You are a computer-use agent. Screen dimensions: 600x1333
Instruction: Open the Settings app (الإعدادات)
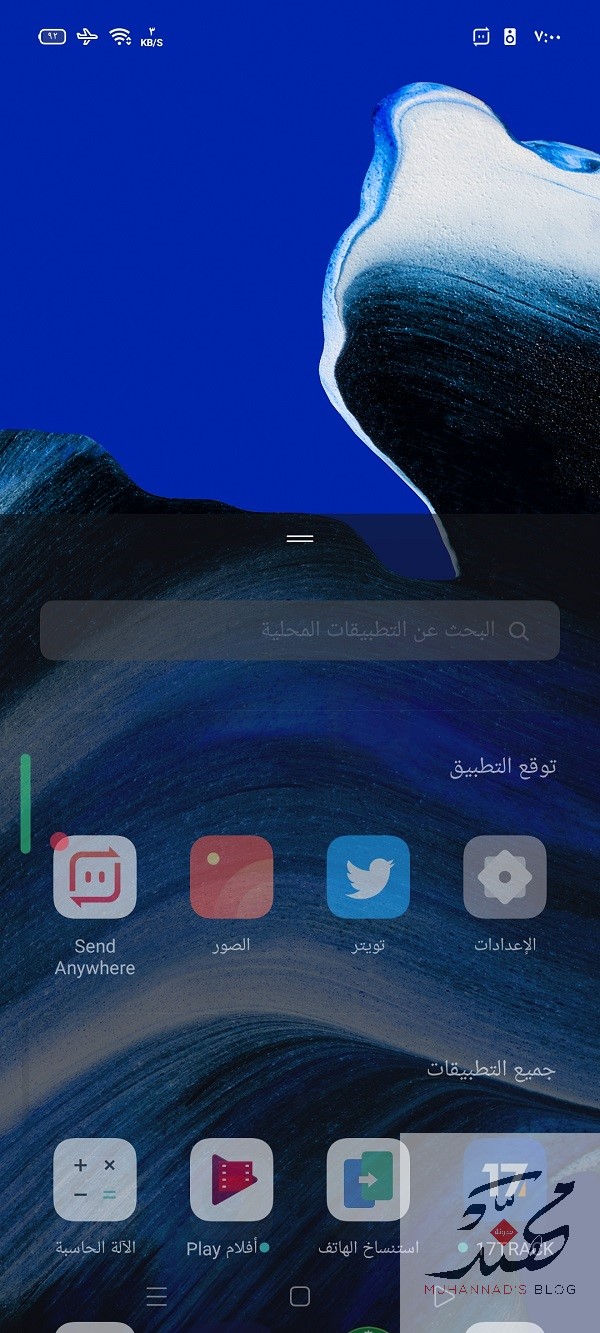505,877
